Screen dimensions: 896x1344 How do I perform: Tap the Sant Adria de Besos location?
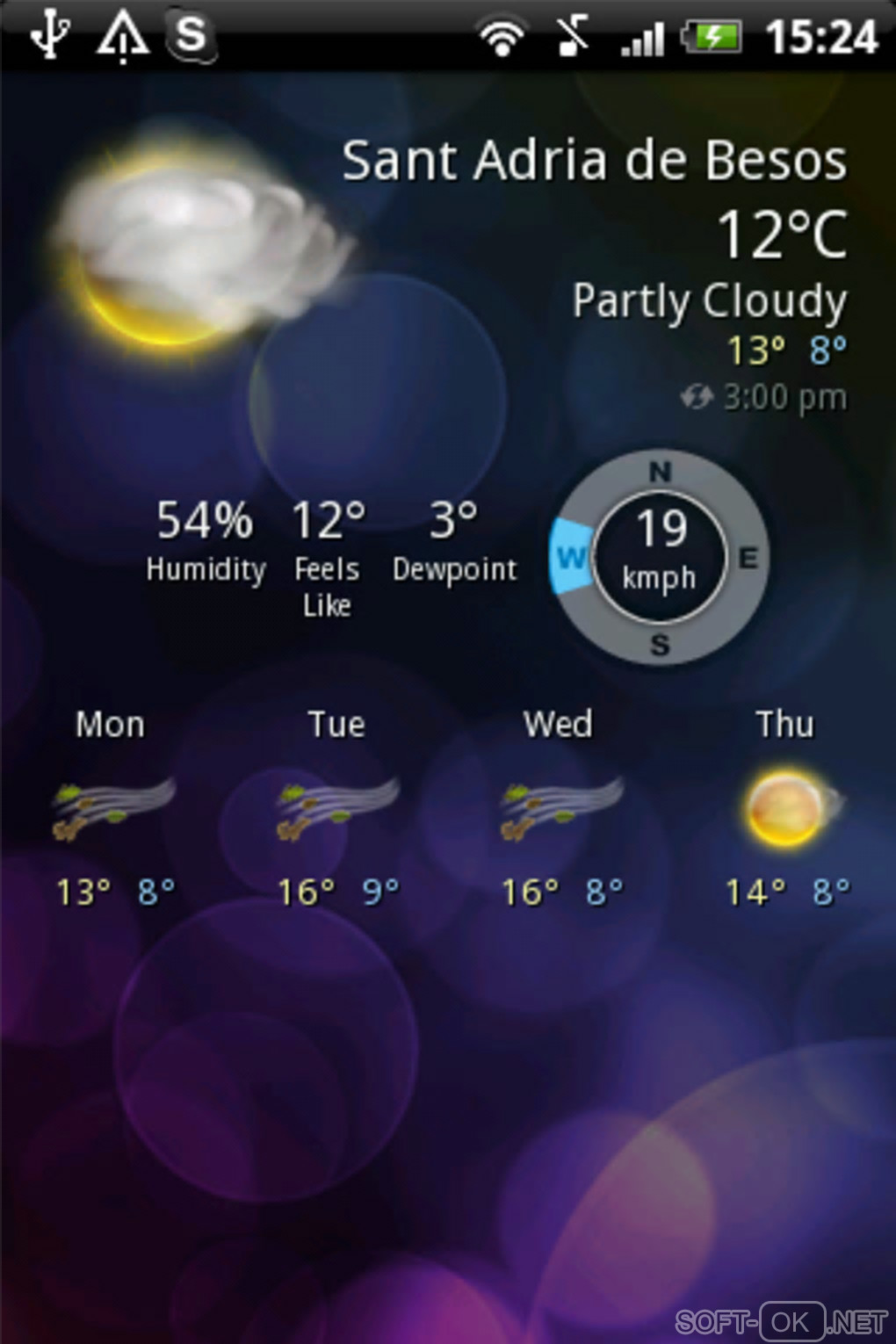pos(594,161)
